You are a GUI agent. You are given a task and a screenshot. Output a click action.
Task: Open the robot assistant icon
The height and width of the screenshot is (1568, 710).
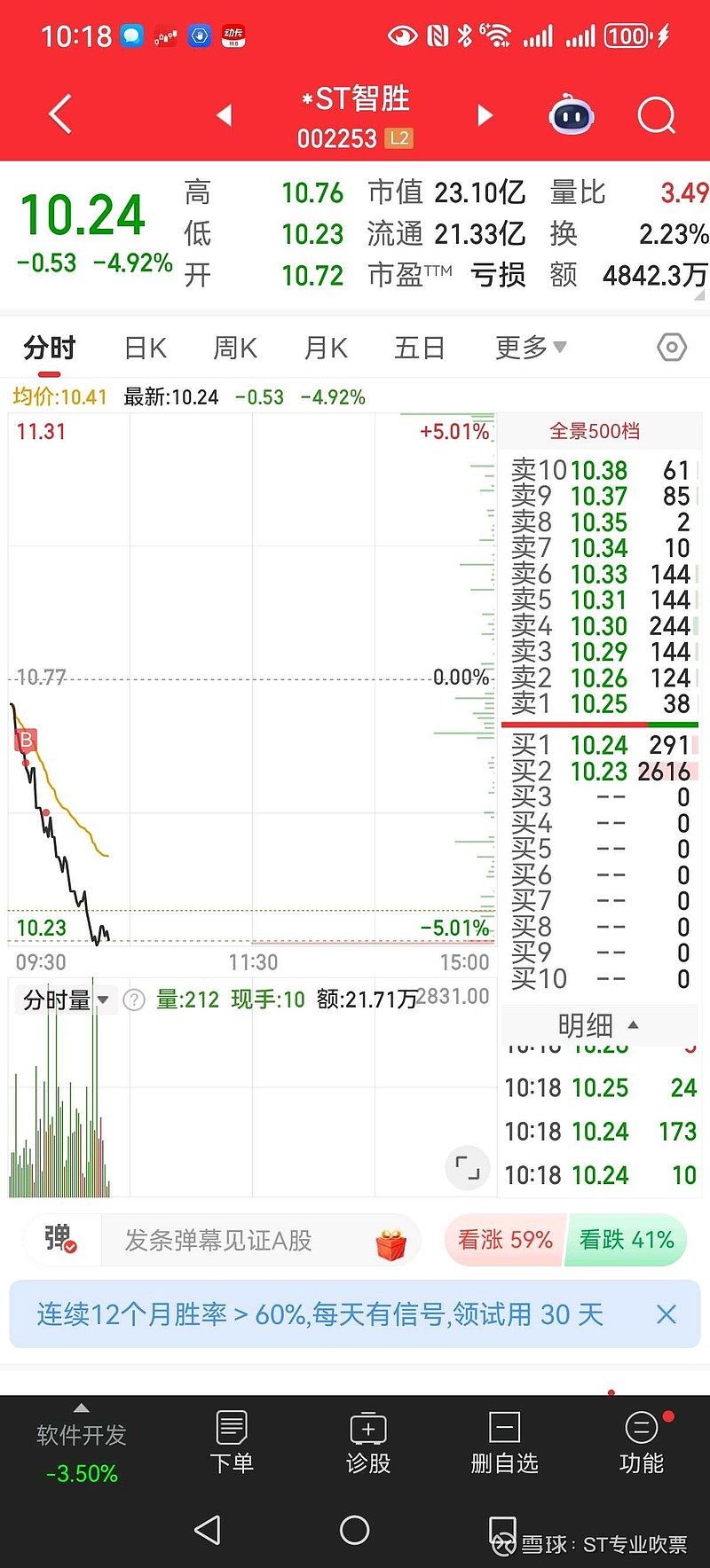572,115
